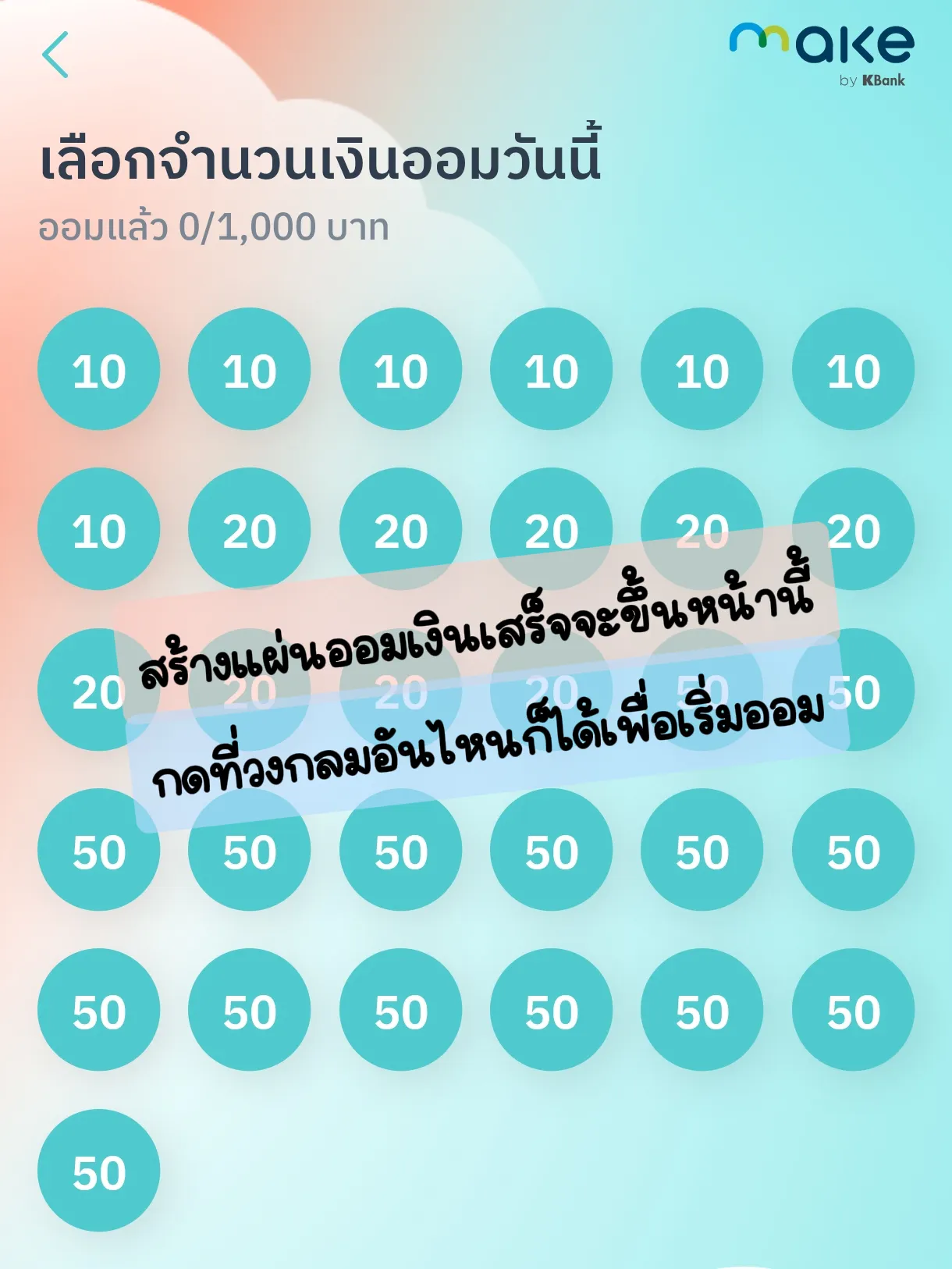Select the fourth 10 circle in top row
The width and height of the screenshot is (952, 1269).
point(550,368)
